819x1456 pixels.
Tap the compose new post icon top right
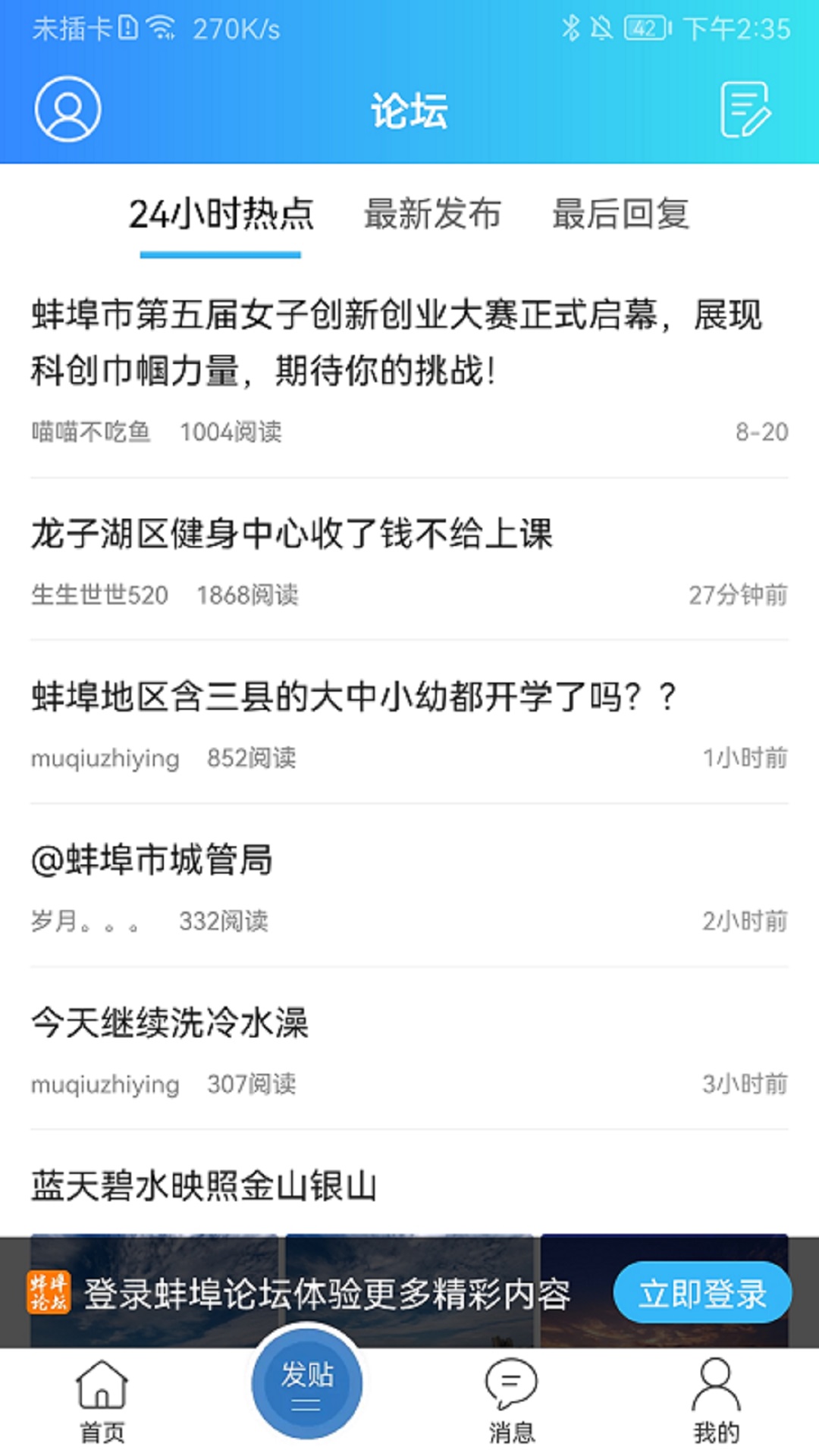pos(746,108)
